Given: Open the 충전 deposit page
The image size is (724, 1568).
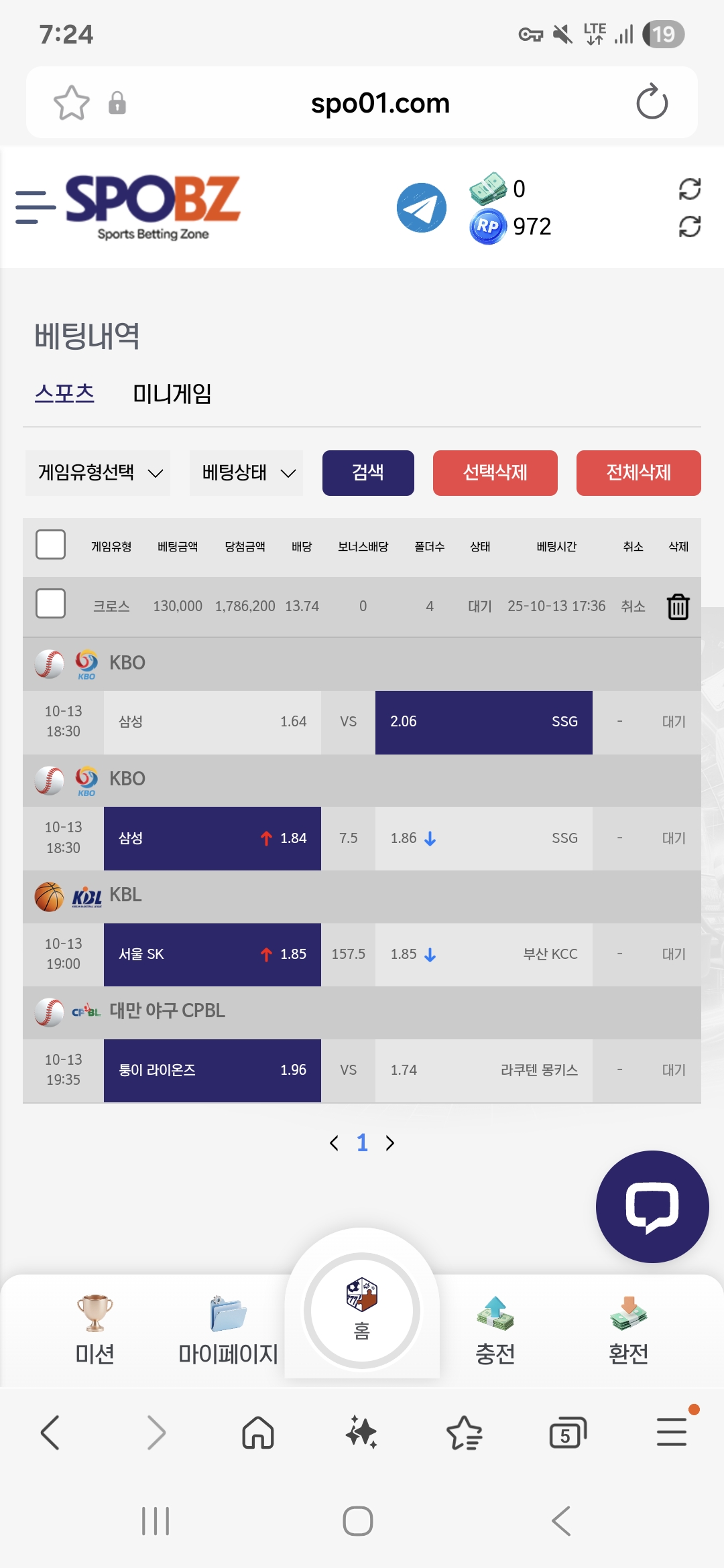Looking at the screenshot, I should (x=495, y=1330).
